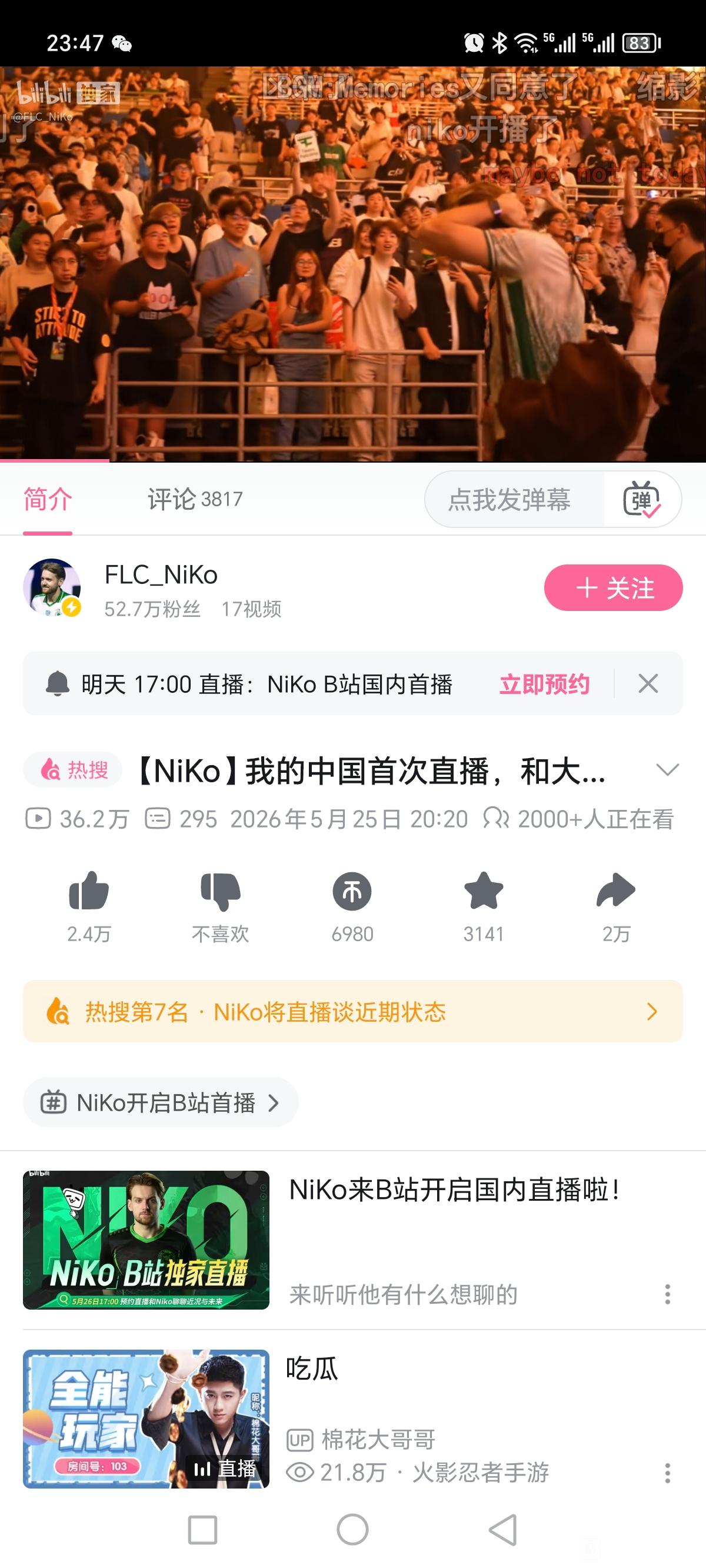Tap 立即预约 to reserve the livestream
This screenshot has width=706, height=1568.
pos(544,684)
